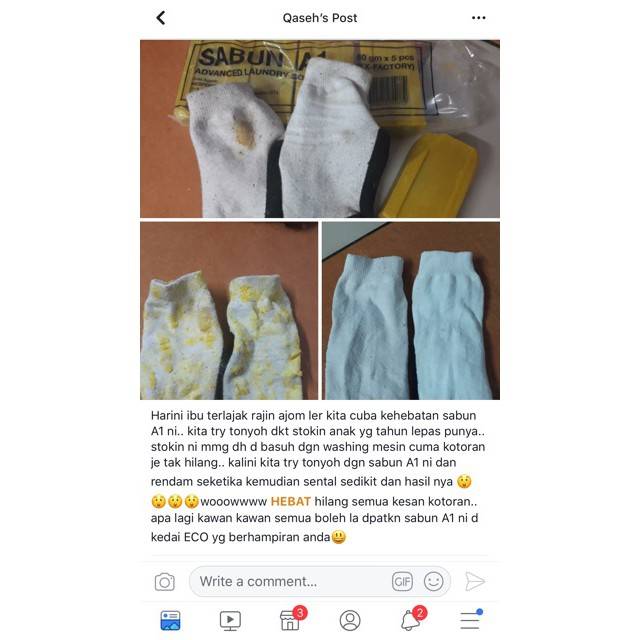640x640 pixels.
Task: Send the comment
Action: (475, 581)
